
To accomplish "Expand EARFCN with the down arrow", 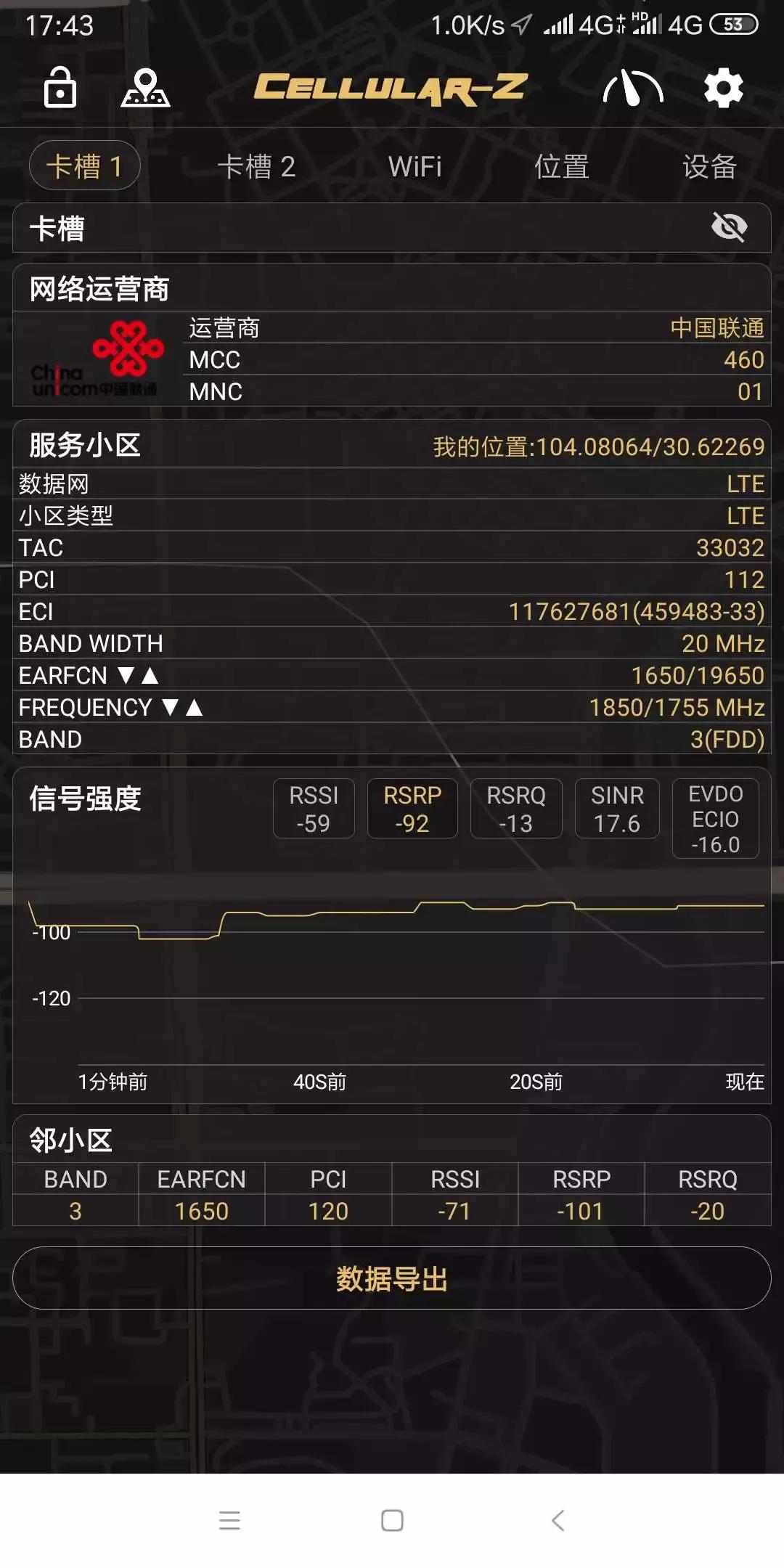I will point(127,675).
